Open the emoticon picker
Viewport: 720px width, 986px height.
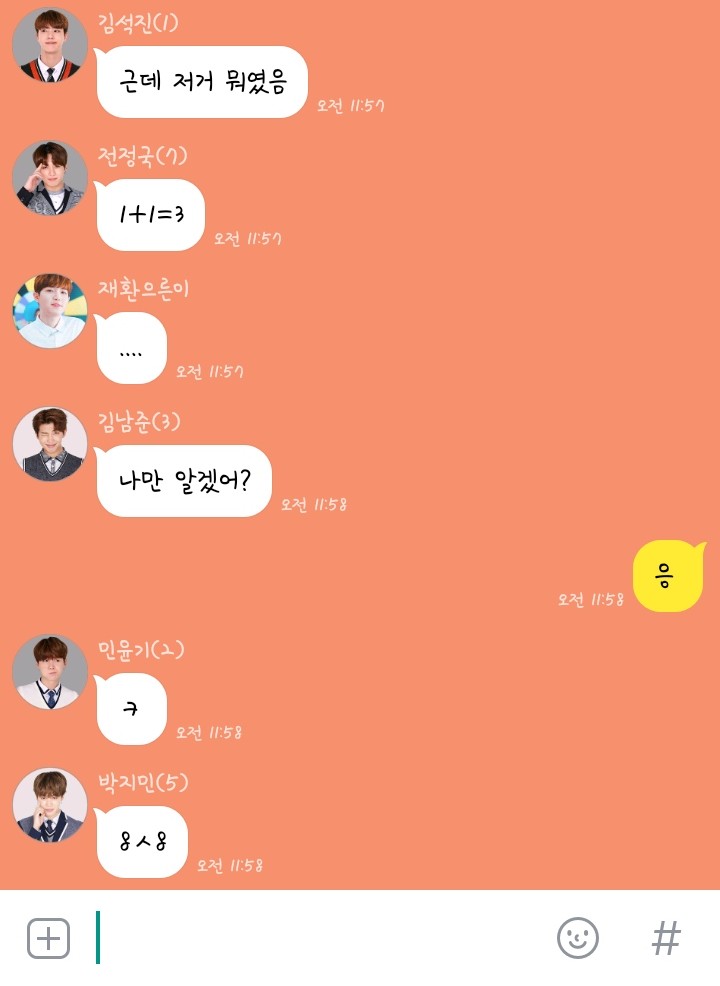(x=577, y=938)
